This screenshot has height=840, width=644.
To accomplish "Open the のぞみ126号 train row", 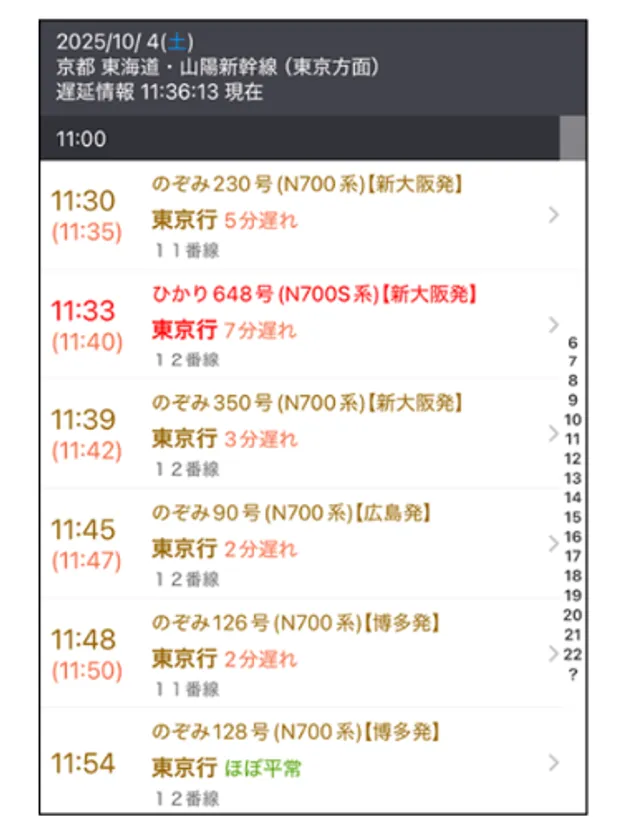I will point(300,654).
